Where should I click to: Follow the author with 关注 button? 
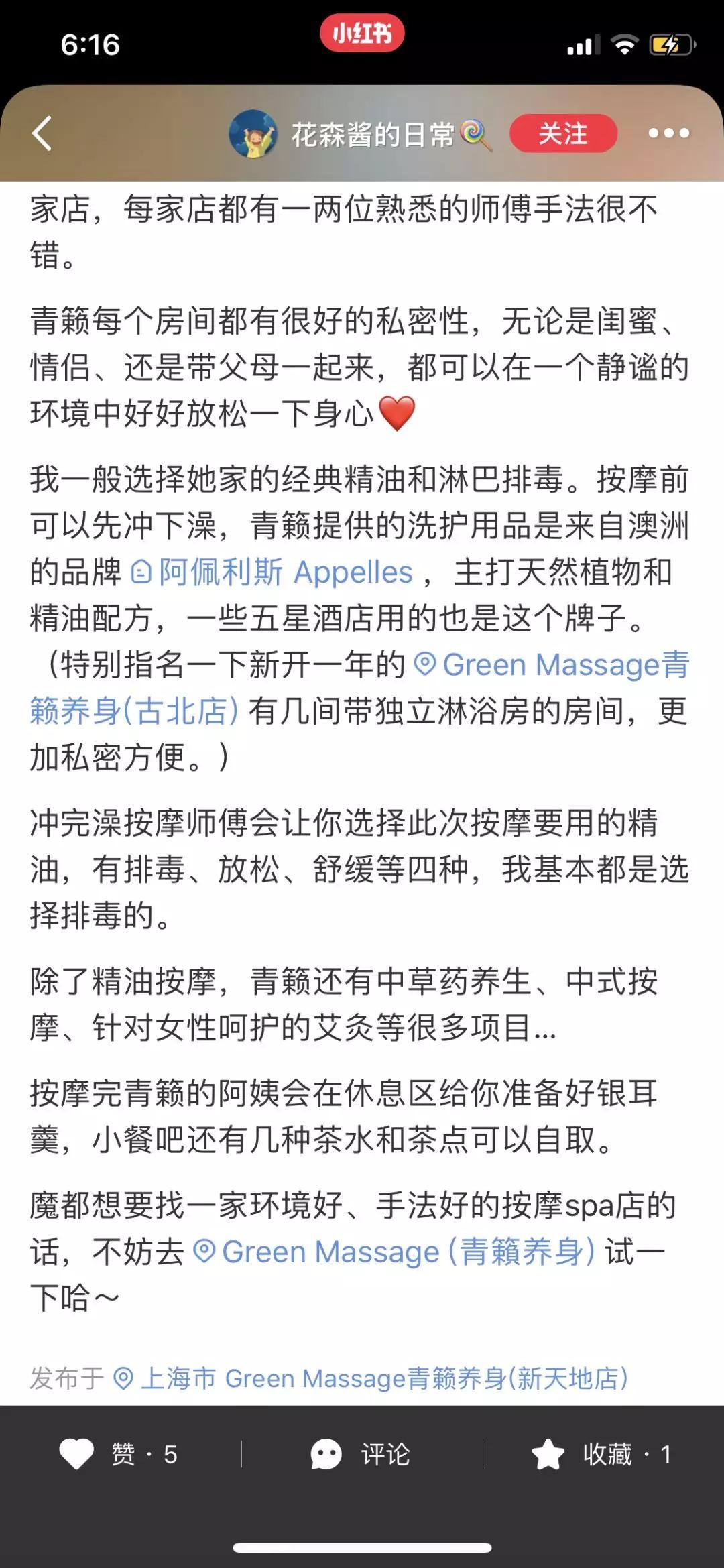[x=563, y=133]
